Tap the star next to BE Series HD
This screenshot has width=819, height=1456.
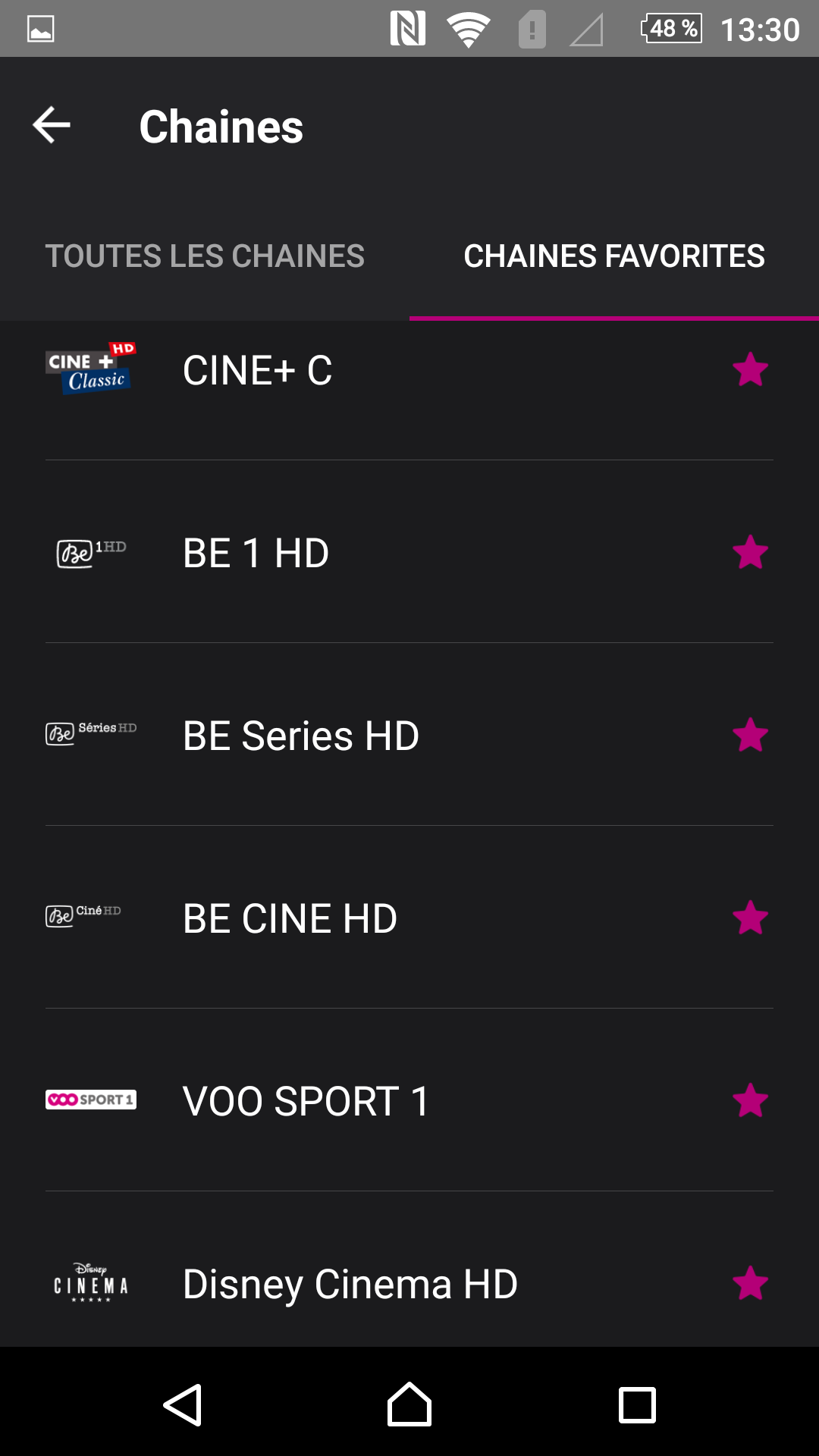point(750,736)
